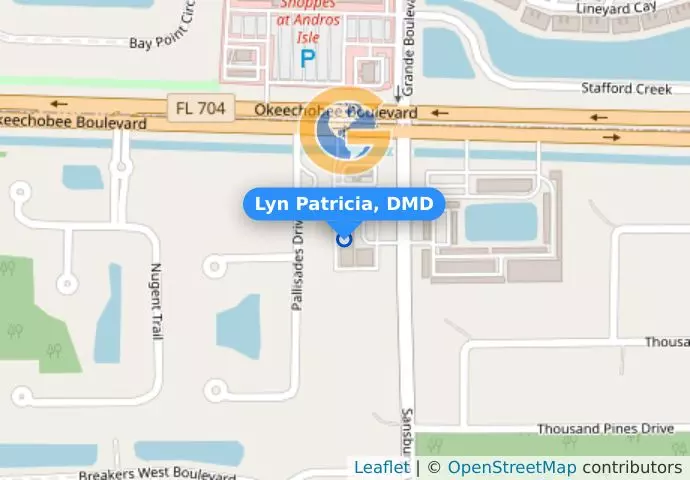
Task: Open the Leaflet attribution link
Action: coord(381,468)
